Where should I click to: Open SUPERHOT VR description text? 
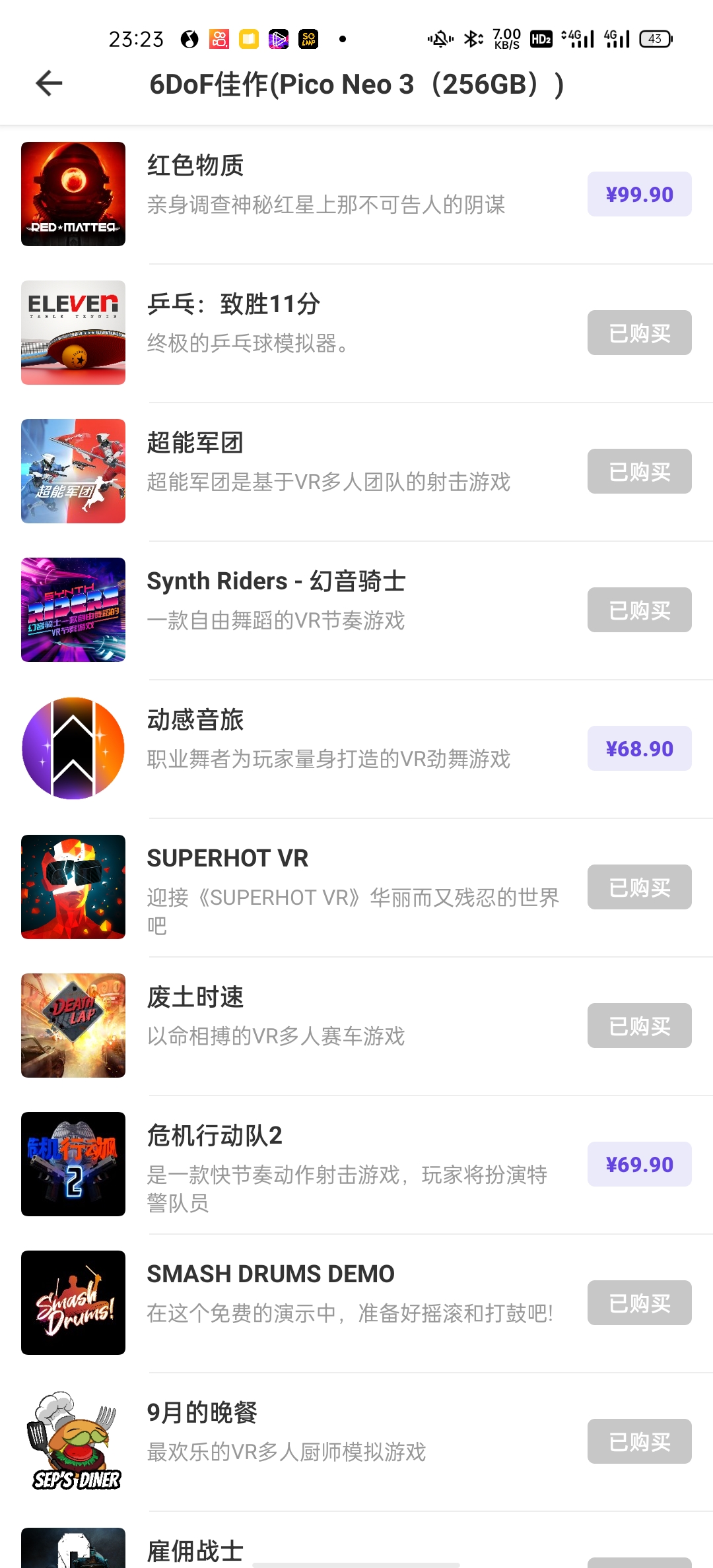tap(353, 909)
